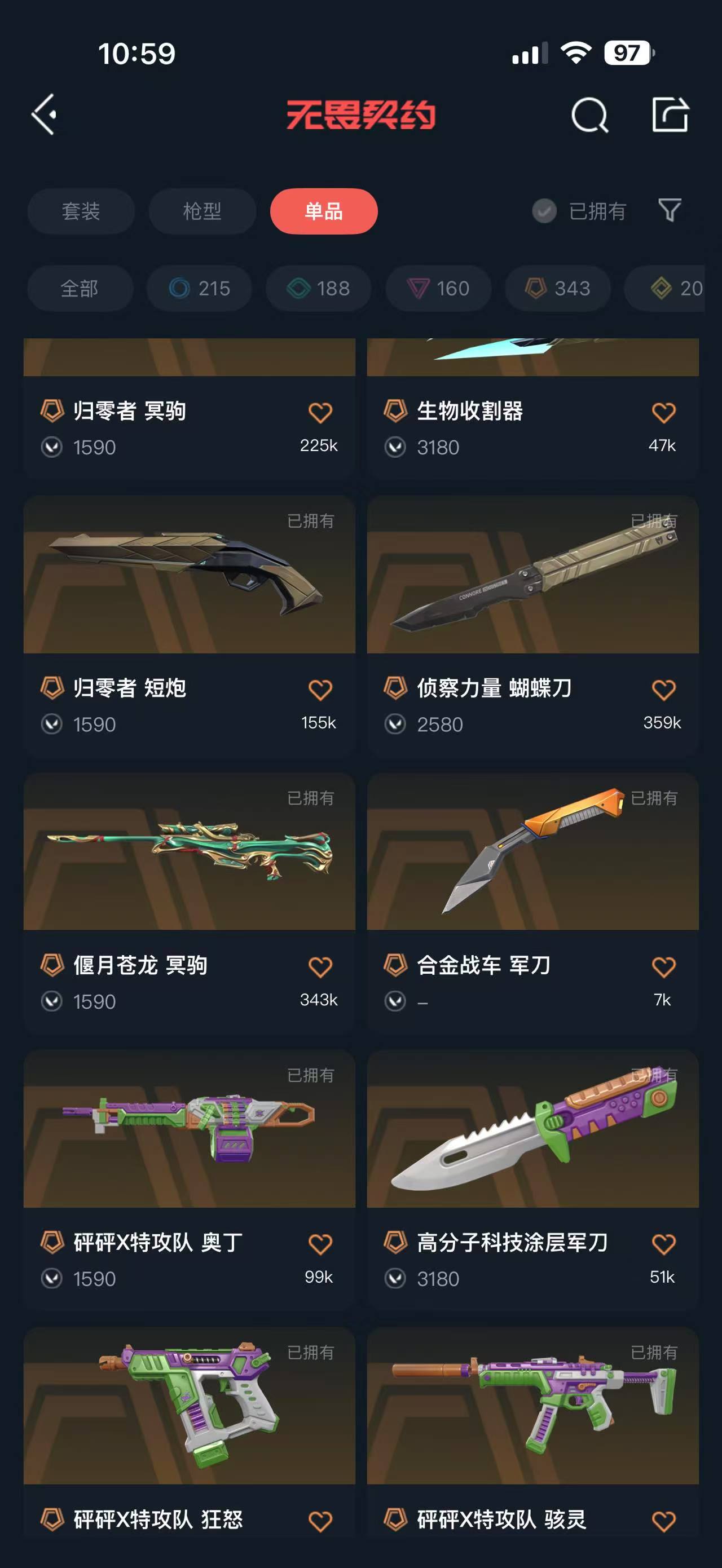Screen dimensions: 722x1568
Task: Select the 全部 chip
Action: (x=80, y=289)
